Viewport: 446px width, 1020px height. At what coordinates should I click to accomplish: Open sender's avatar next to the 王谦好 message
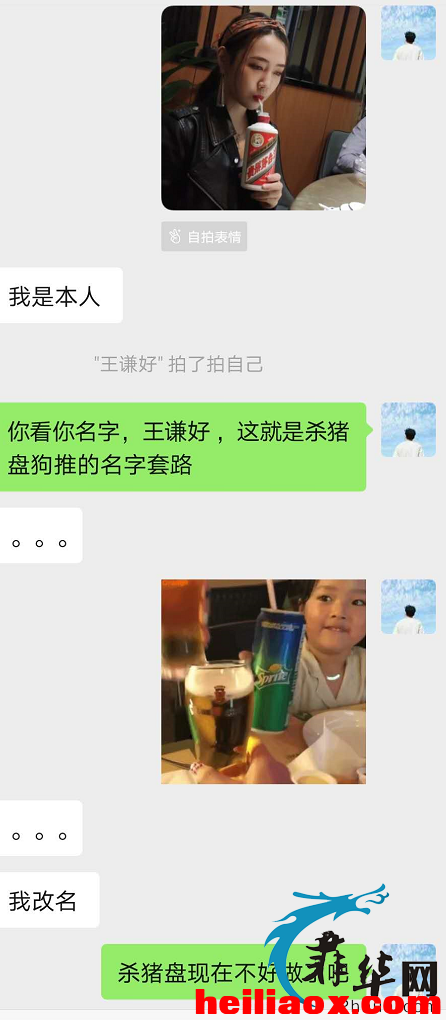pos(408,429)
